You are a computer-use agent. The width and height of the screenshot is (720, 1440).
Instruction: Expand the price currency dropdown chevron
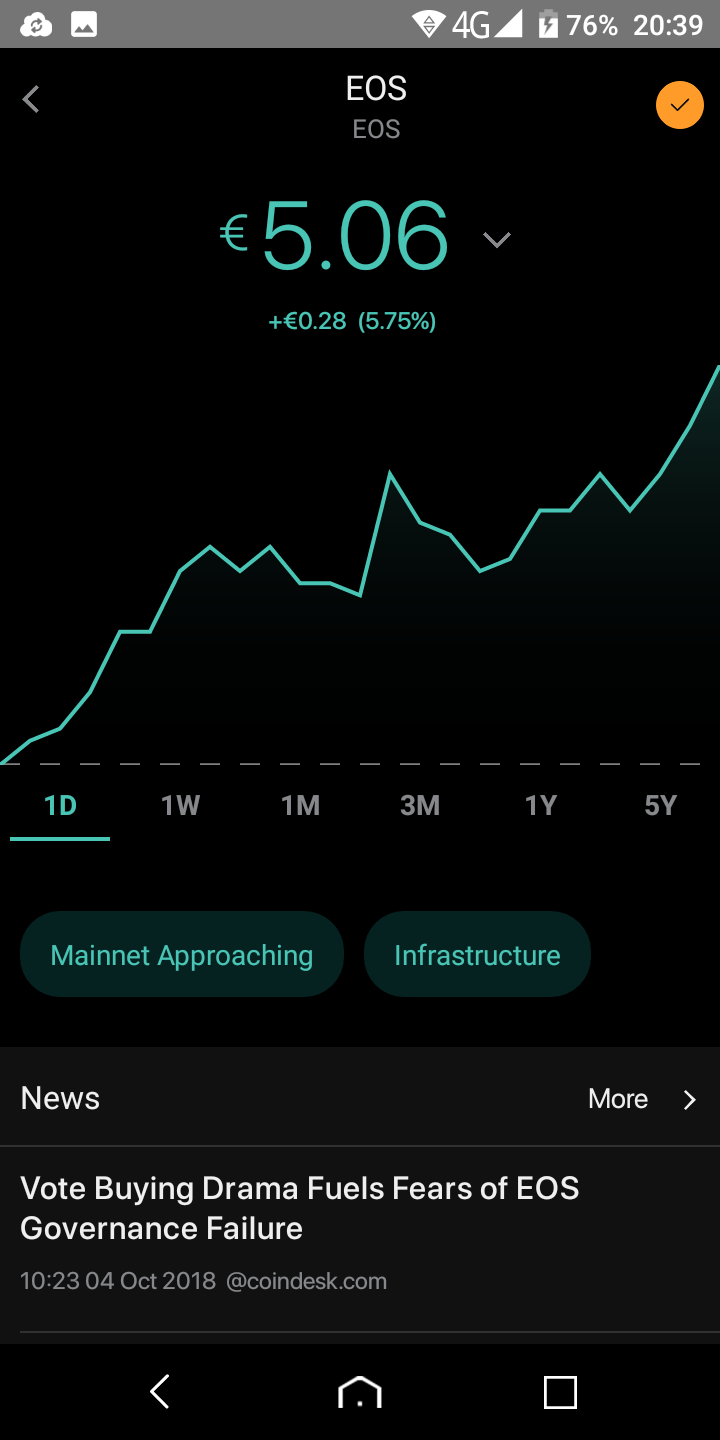click(x=497, y=239)
